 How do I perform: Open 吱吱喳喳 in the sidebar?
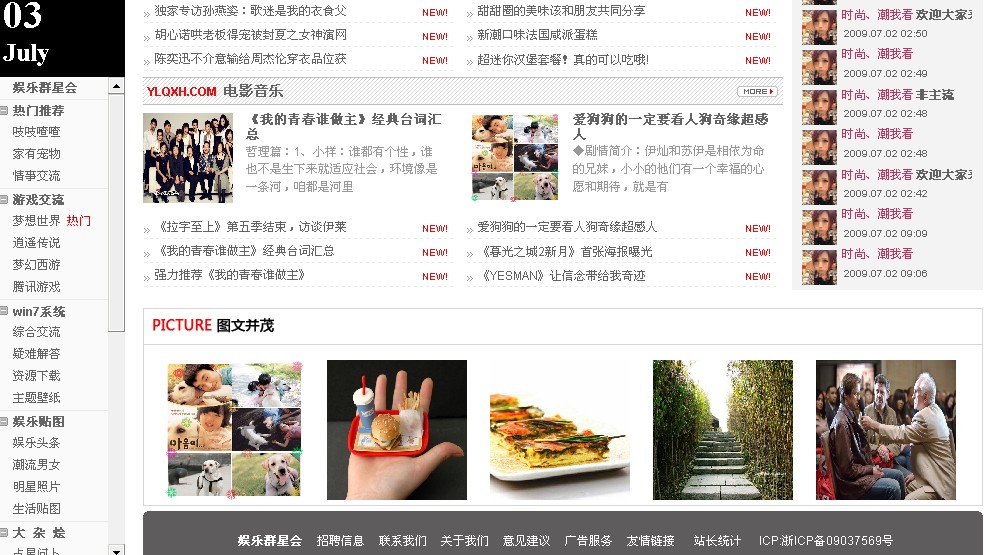coord(36,132)
